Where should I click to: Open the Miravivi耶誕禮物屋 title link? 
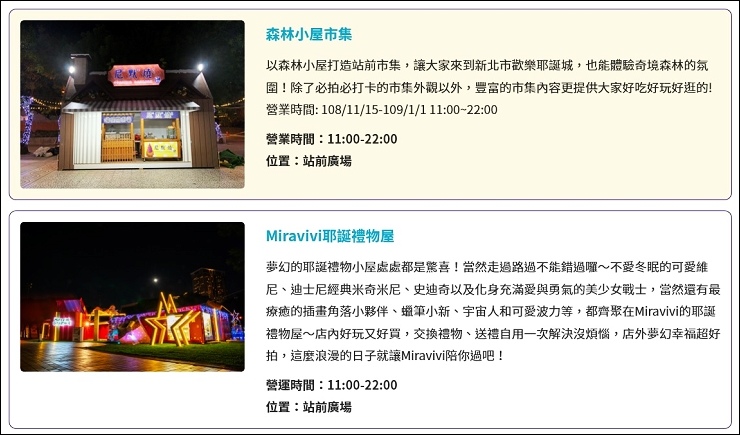pos(330,236)
